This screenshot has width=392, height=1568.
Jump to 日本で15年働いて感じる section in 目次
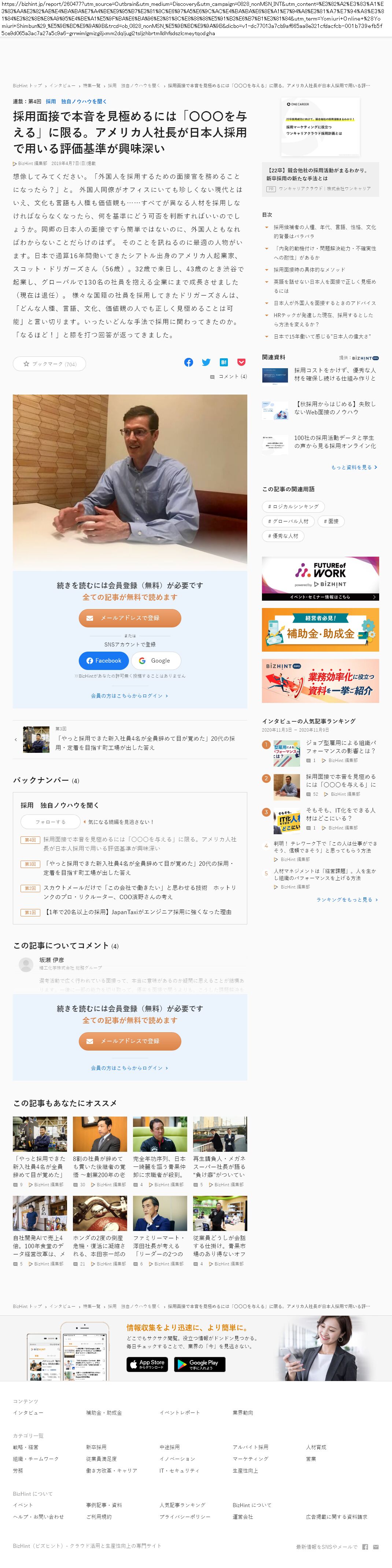[322, 336]
